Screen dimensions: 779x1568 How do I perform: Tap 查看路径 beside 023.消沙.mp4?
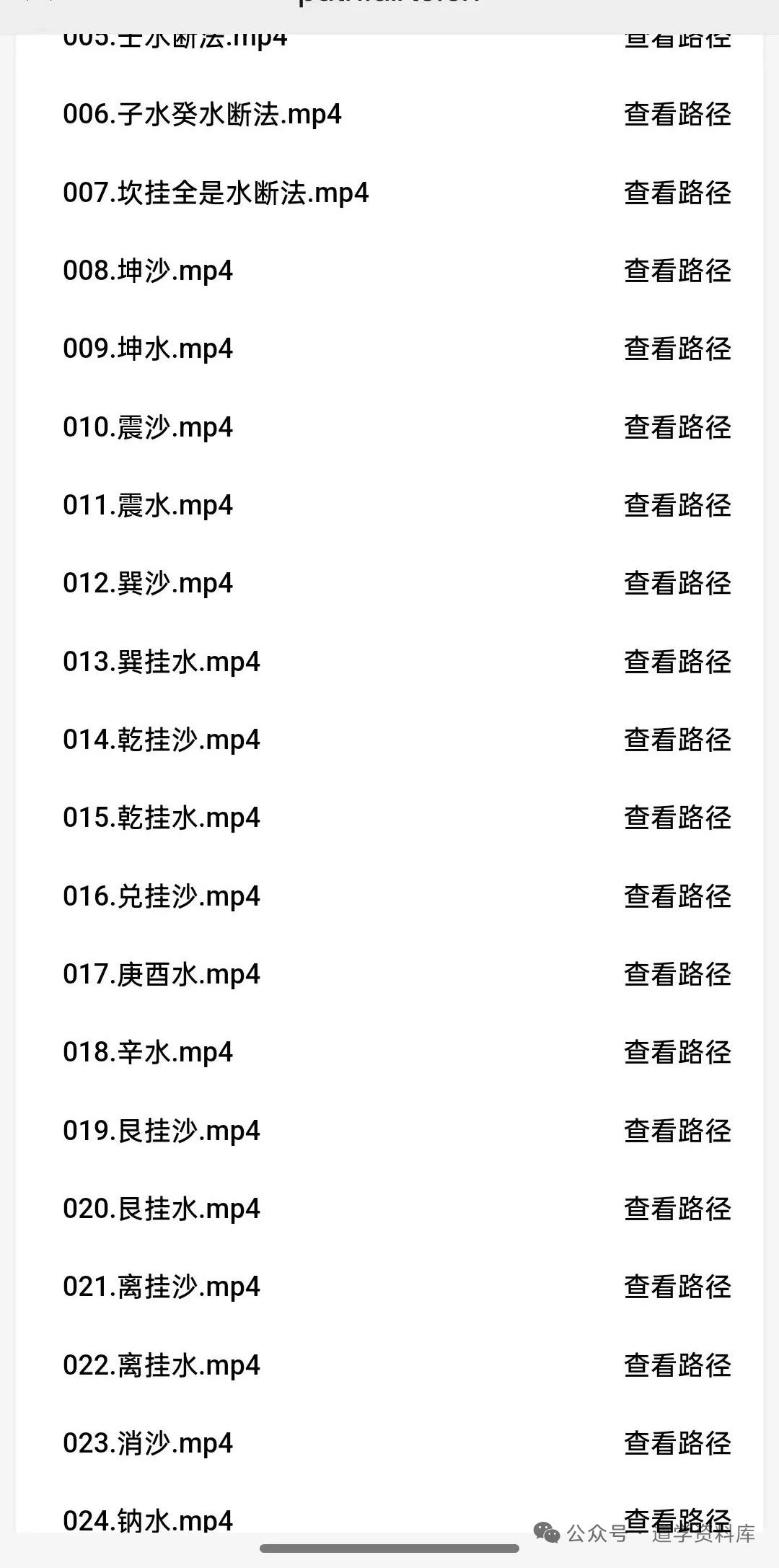coord(677,1443)
